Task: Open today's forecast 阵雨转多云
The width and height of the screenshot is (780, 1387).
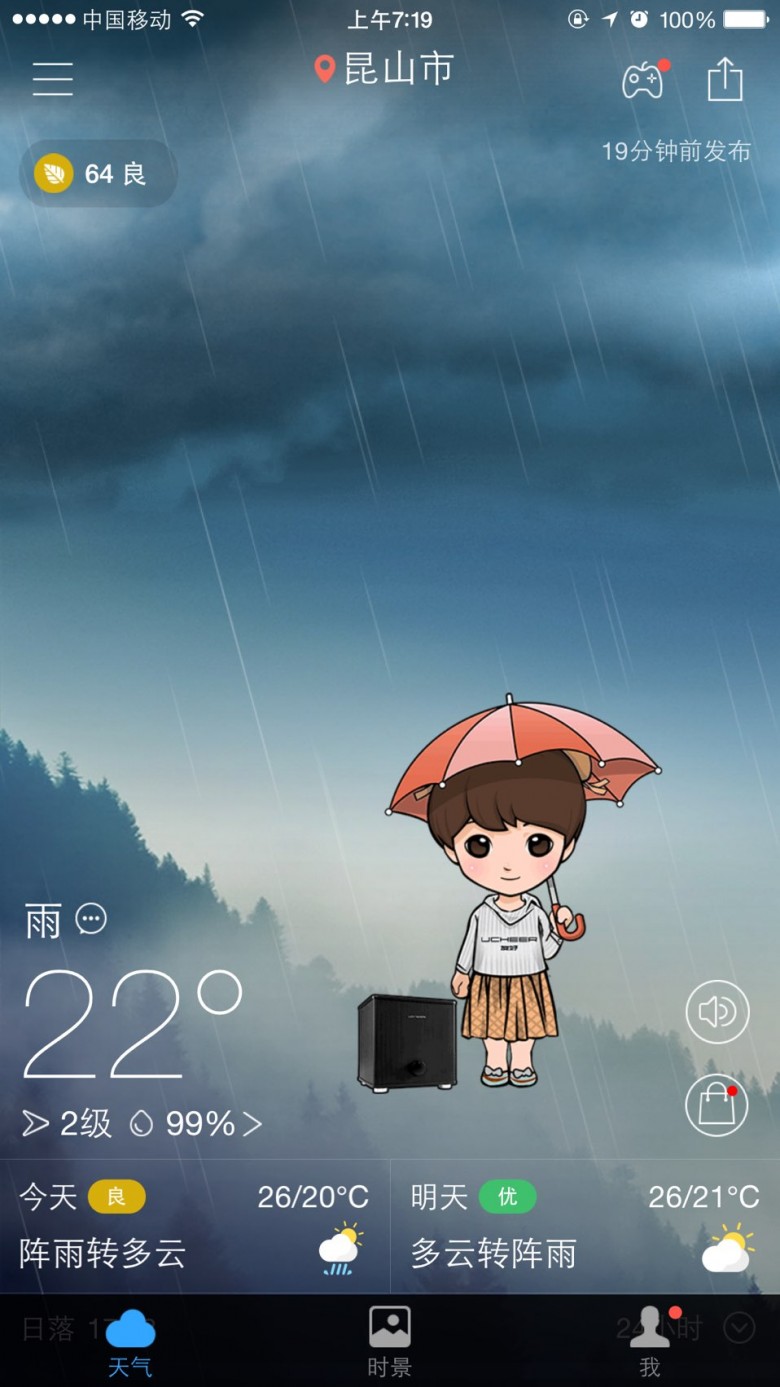Action: coord(194,1227)
